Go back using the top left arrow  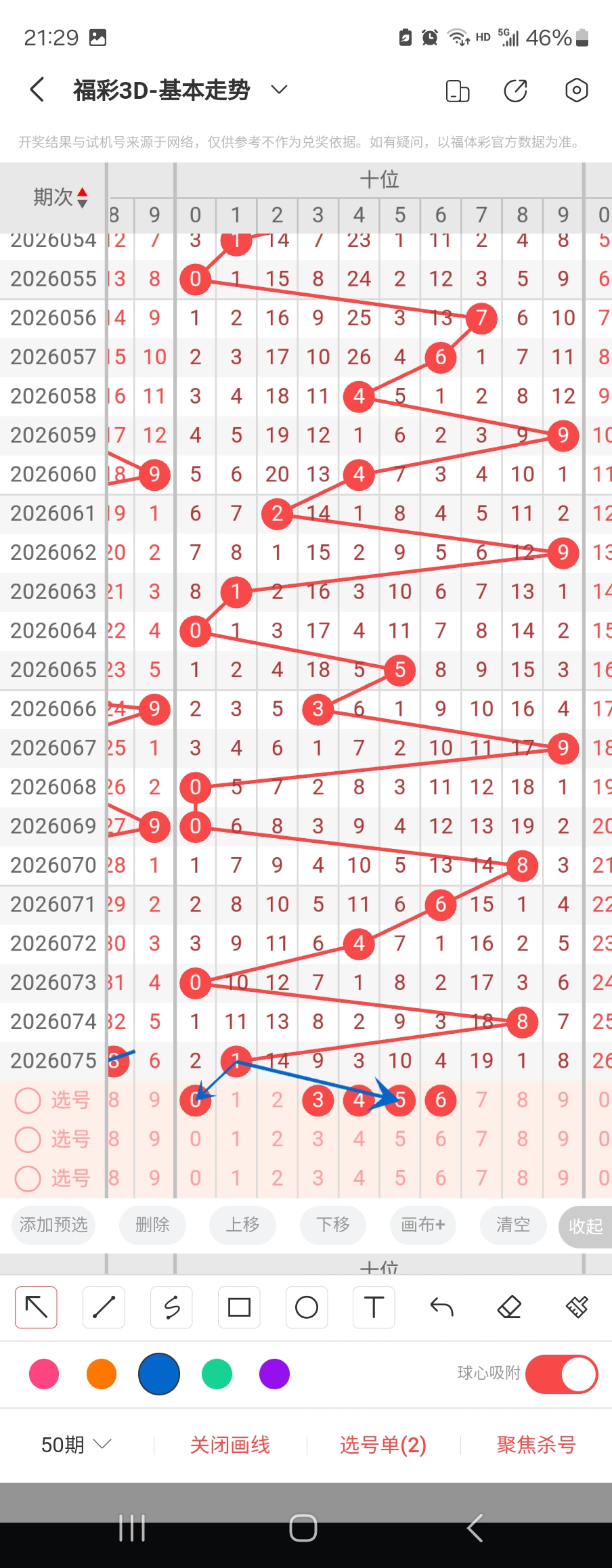[x=38, y=89]
